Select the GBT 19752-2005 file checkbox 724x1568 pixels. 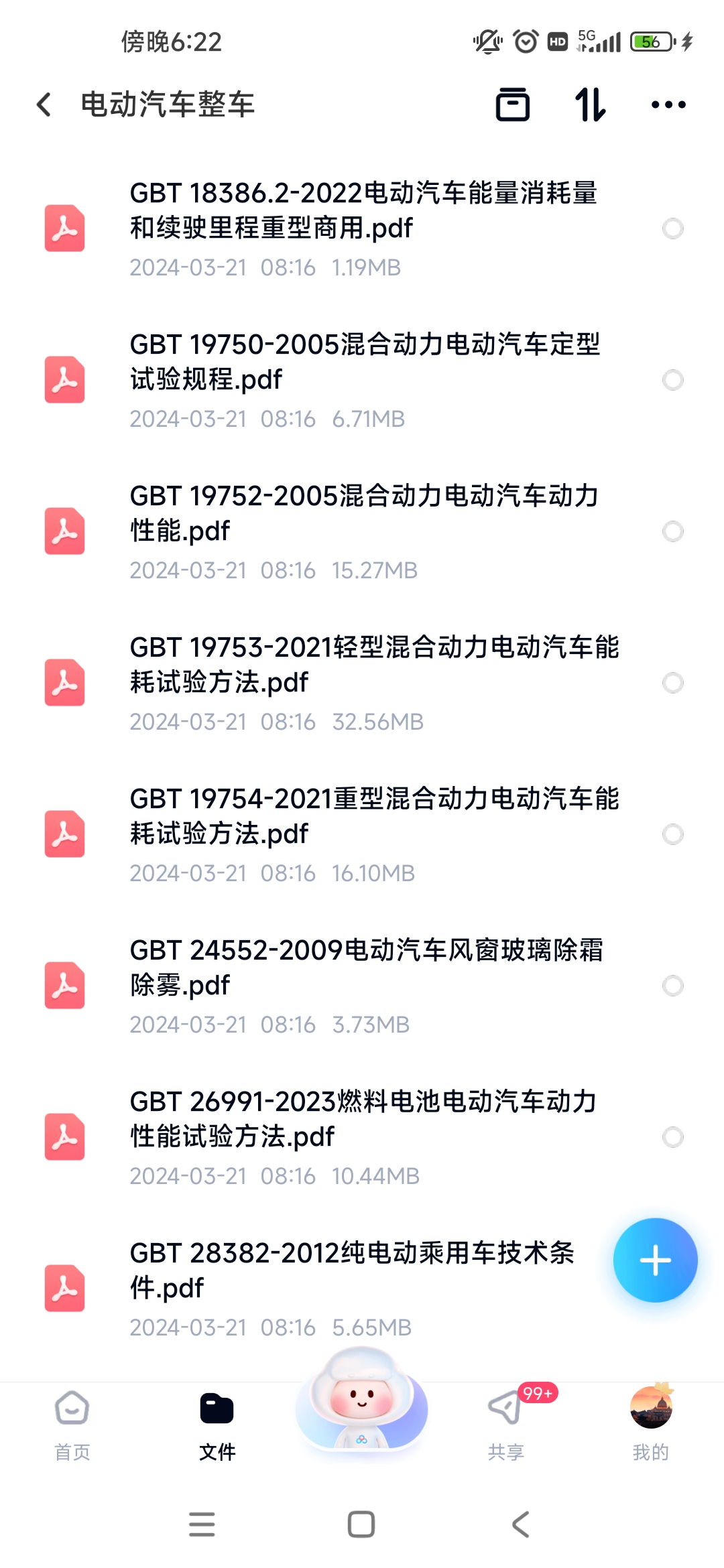click(x=672, y=531)
